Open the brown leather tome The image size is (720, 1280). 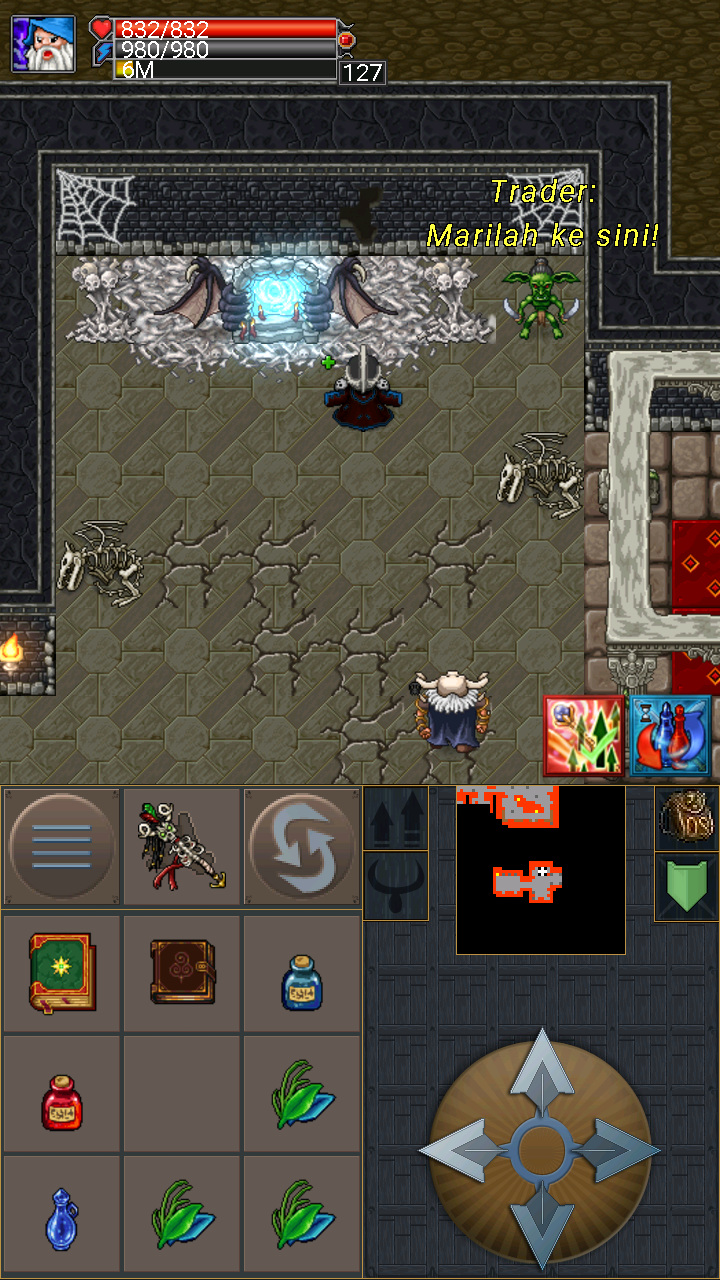pyautogui.click(x=182, y=970)
